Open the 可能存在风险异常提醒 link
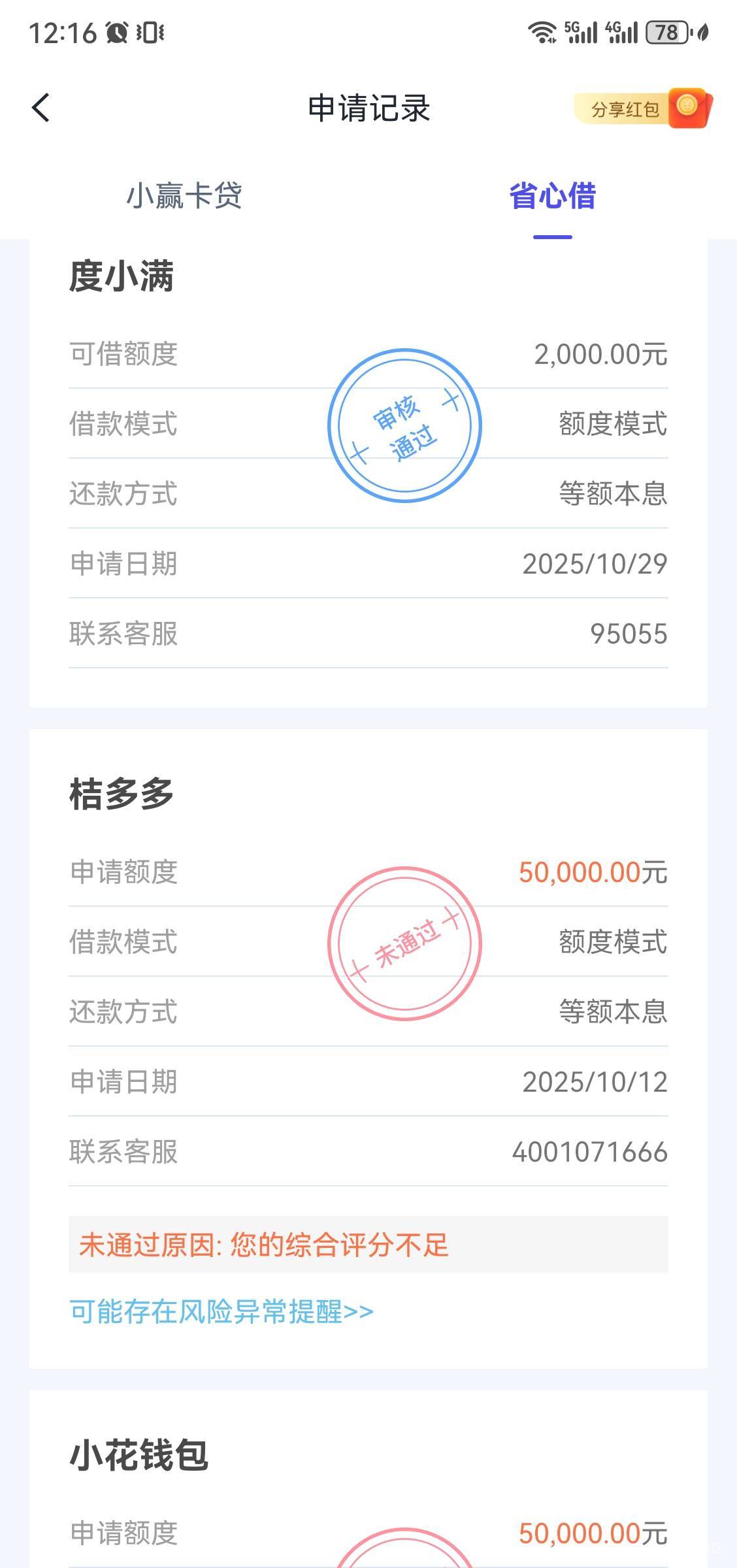 (221, 1311)
